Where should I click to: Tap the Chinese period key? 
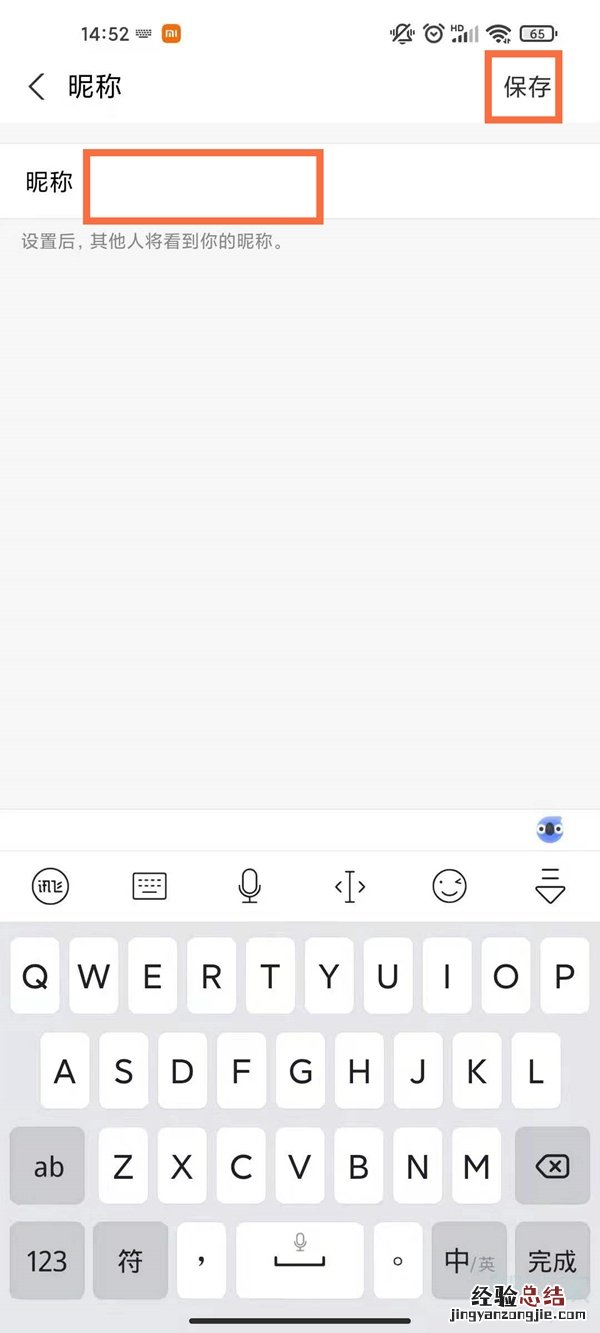point(397,1260)
